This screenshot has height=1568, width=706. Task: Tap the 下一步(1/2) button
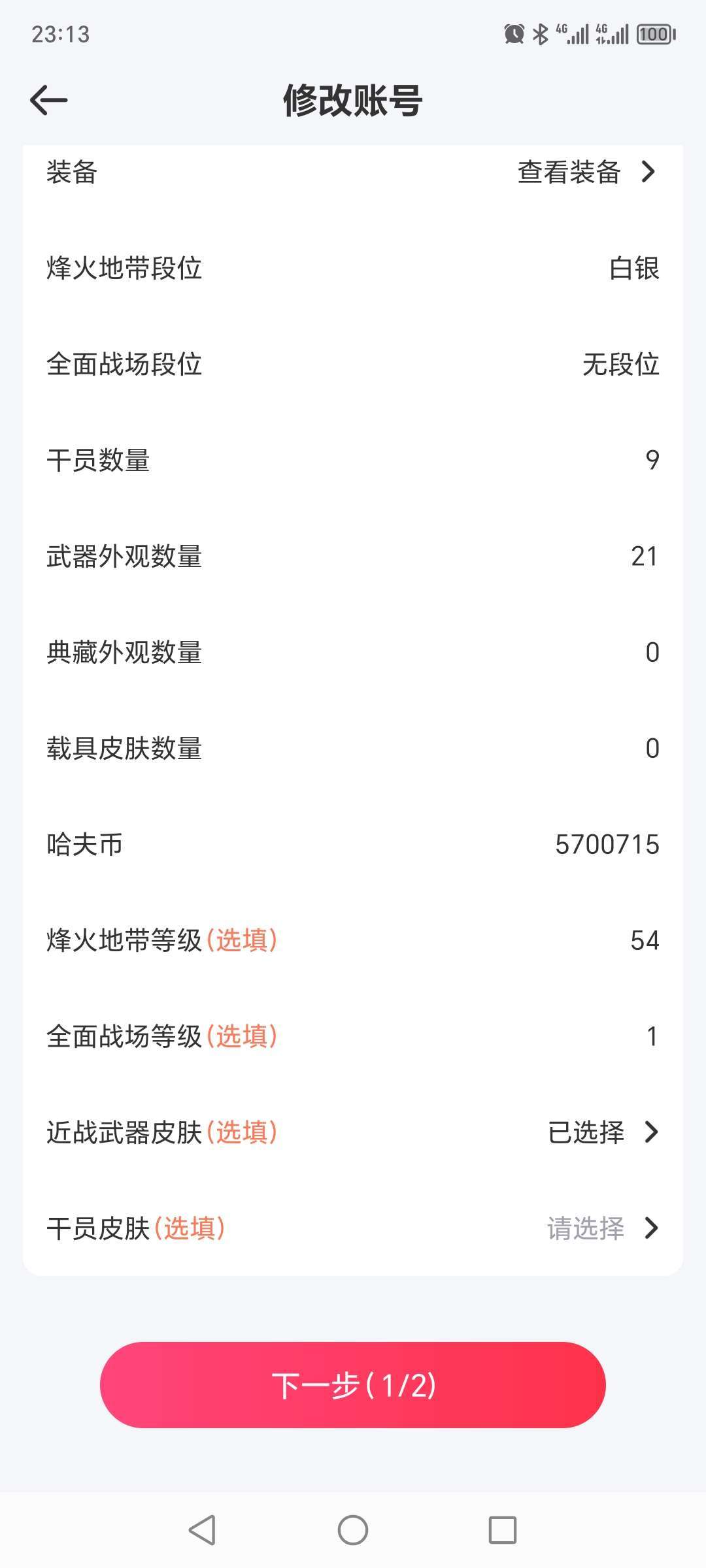[x=353, y=1386]
